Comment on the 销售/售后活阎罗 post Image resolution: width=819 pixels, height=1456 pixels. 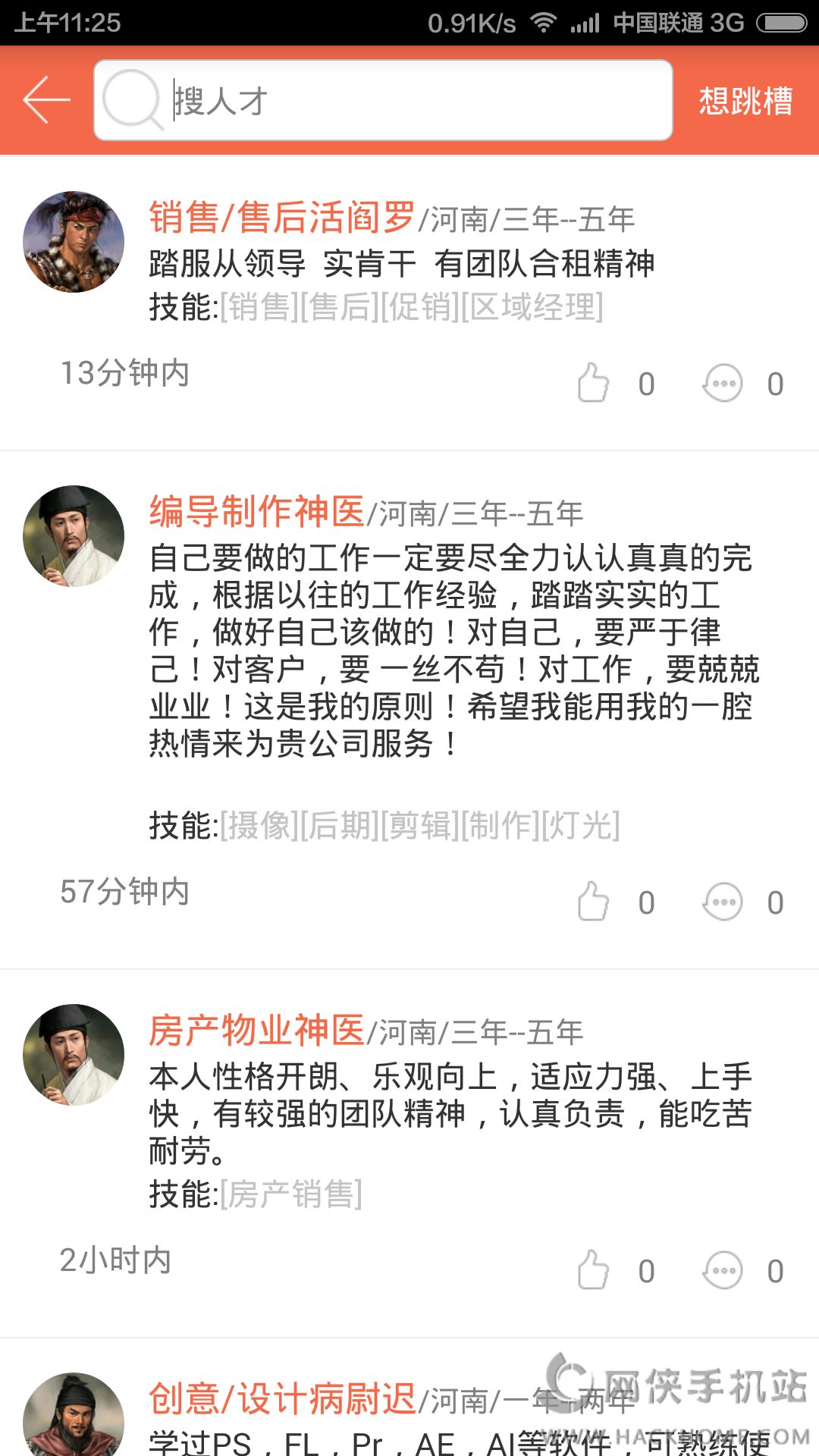722,383
